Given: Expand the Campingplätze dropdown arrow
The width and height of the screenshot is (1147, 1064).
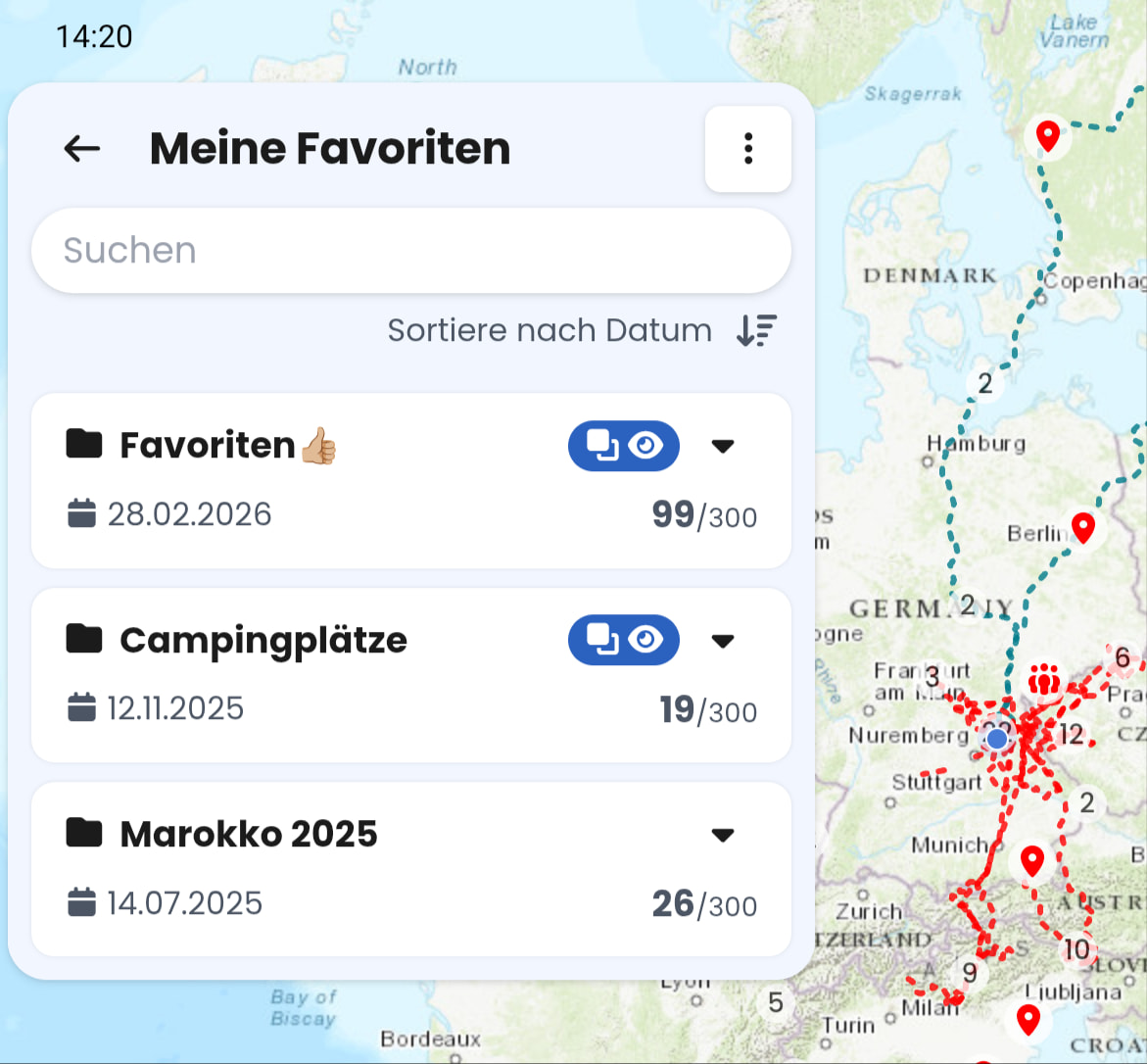Looking at the screenshot, I should pyautogui.click(x=723, y=641).
